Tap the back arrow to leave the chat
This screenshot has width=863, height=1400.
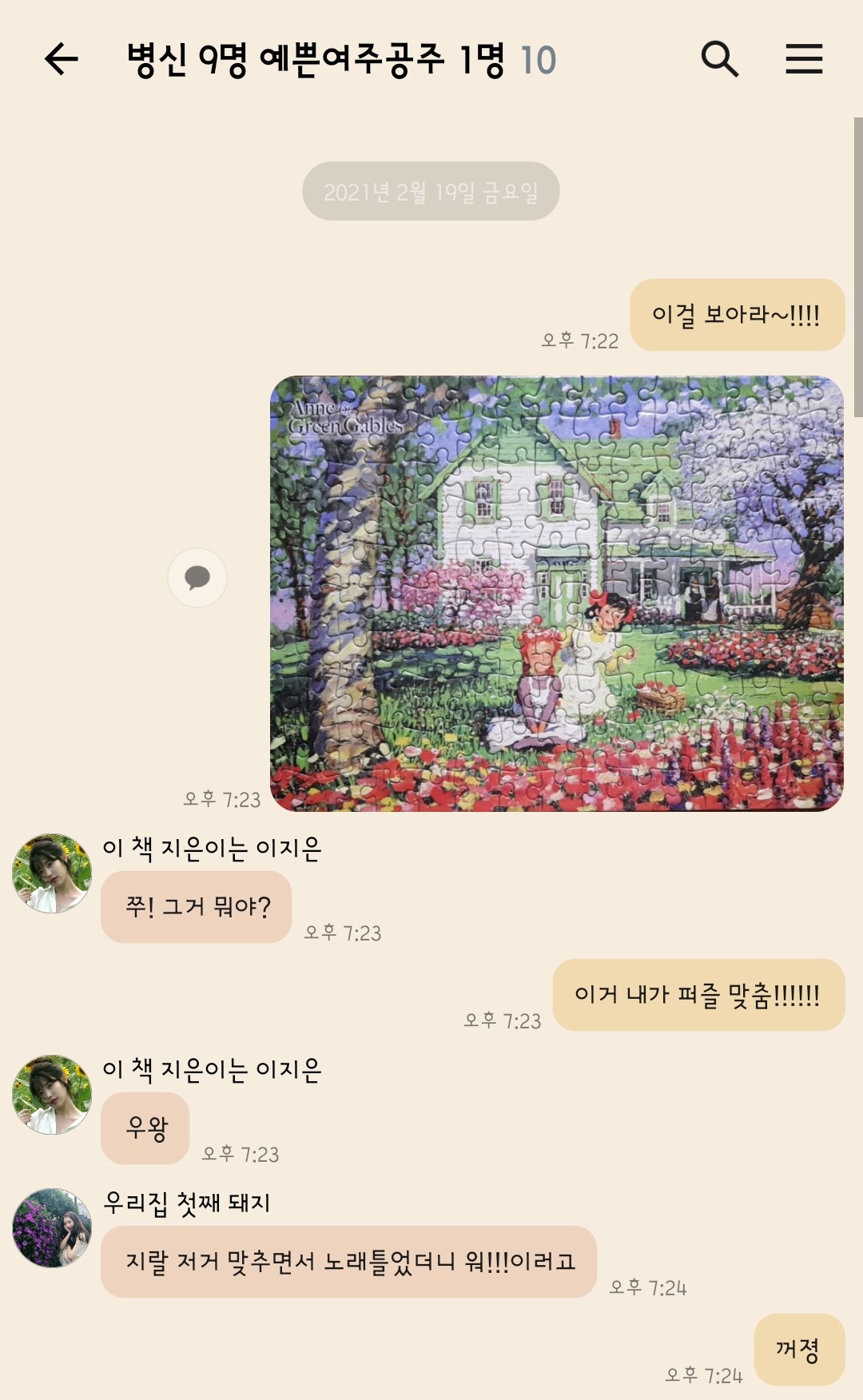61,61
